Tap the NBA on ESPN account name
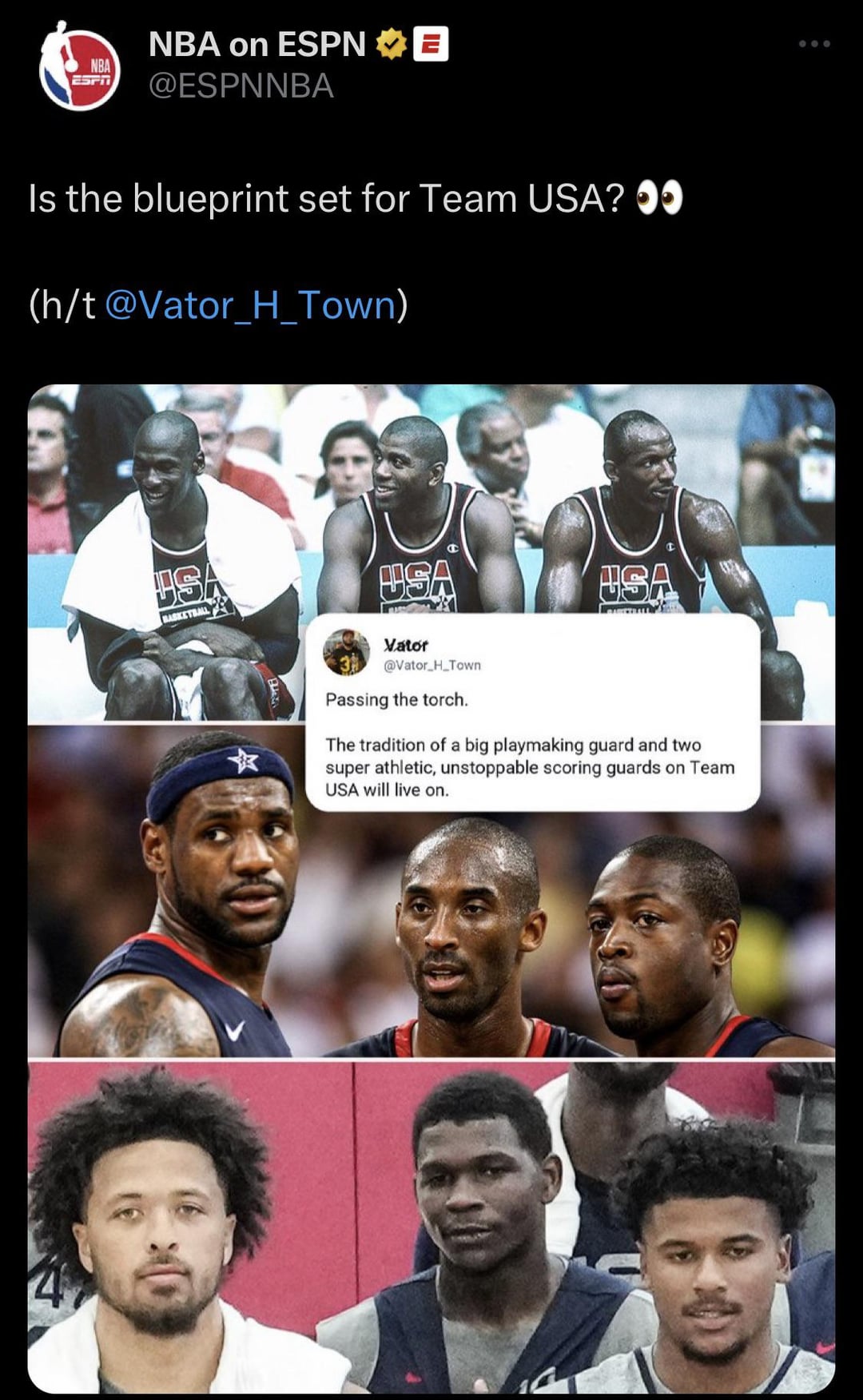The image size is (863, 1400). [x=257, y=45]
